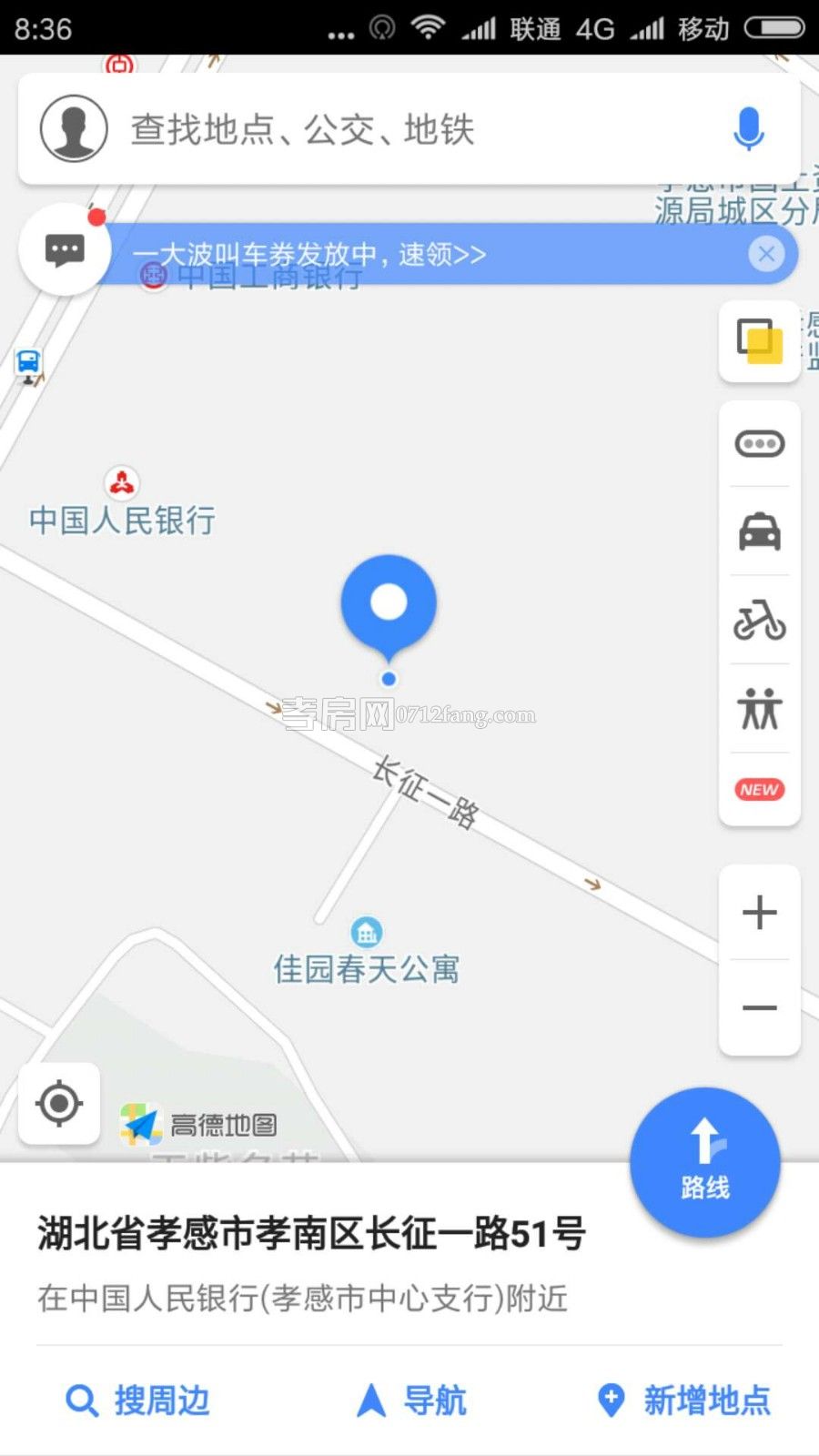The height and width of the screenshot is (1456, 819).
Task: Select the 搜周边 nearby search option
Action: [141, 1400]
